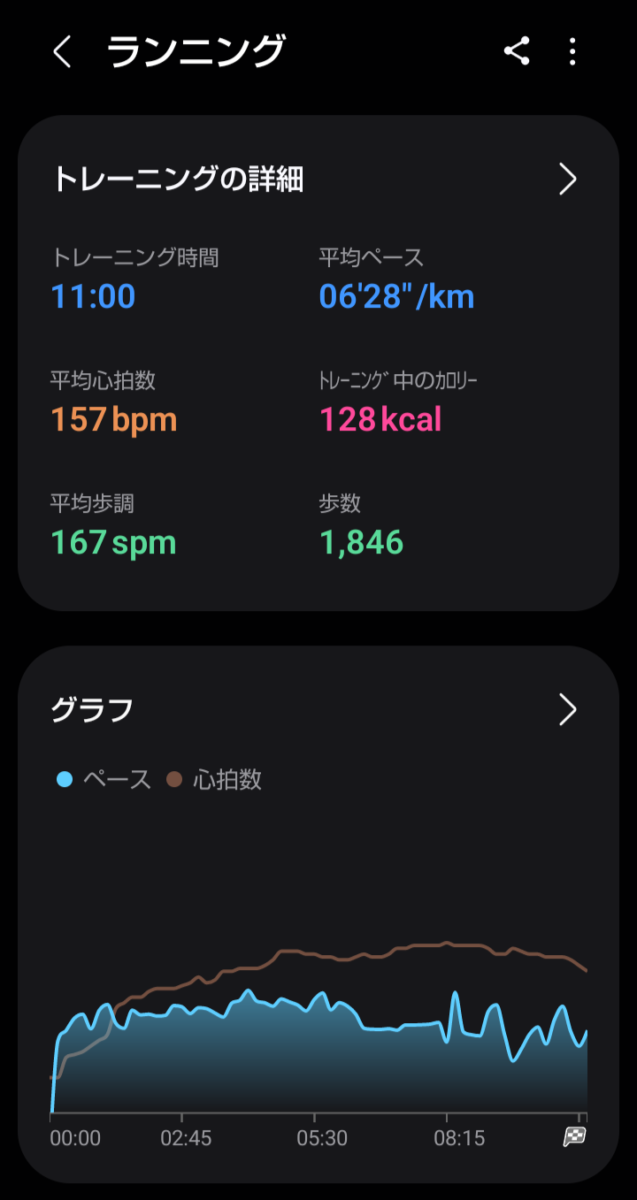The width and height of the screenshot is (637, 1200).
Task: Share this running workout
Action: tap(516, 51)
